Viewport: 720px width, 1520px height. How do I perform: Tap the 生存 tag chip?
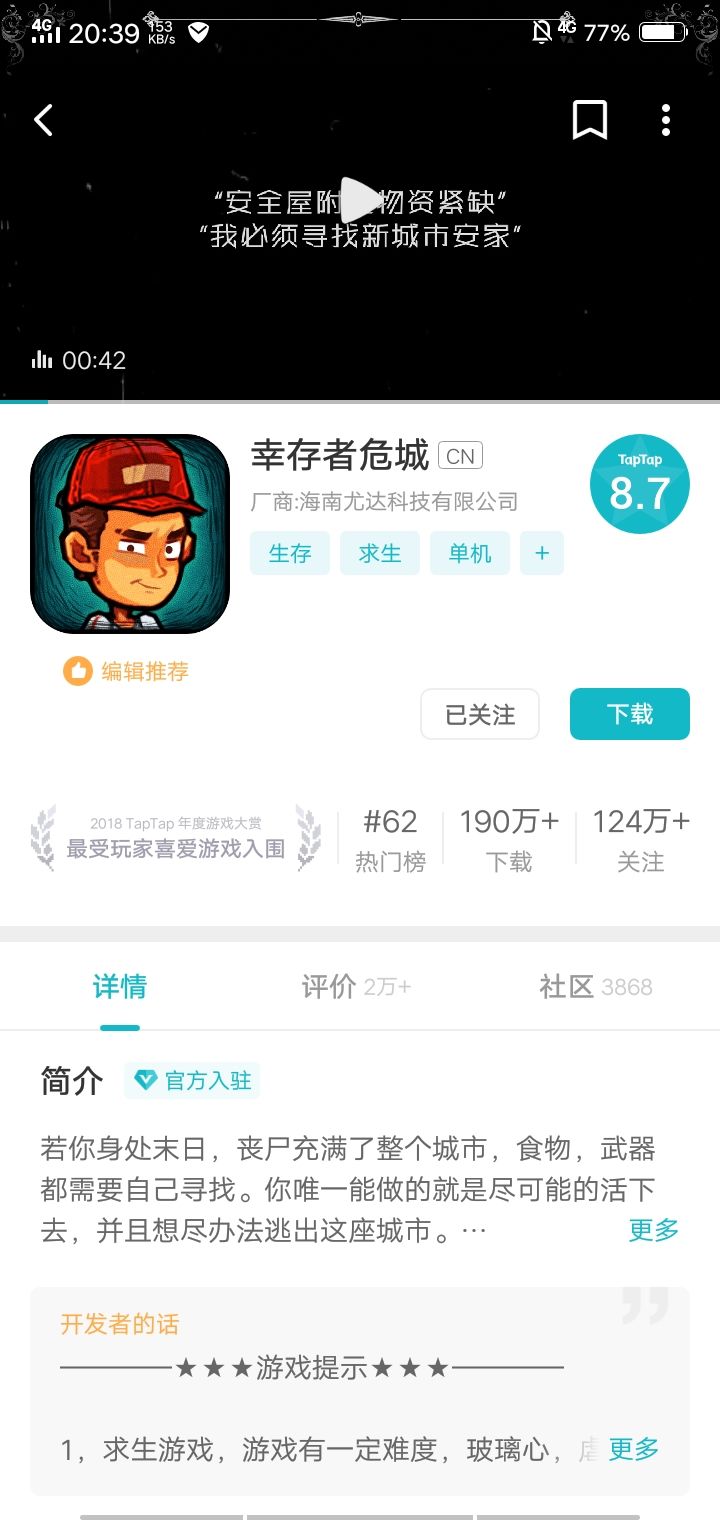coord(290,553)
